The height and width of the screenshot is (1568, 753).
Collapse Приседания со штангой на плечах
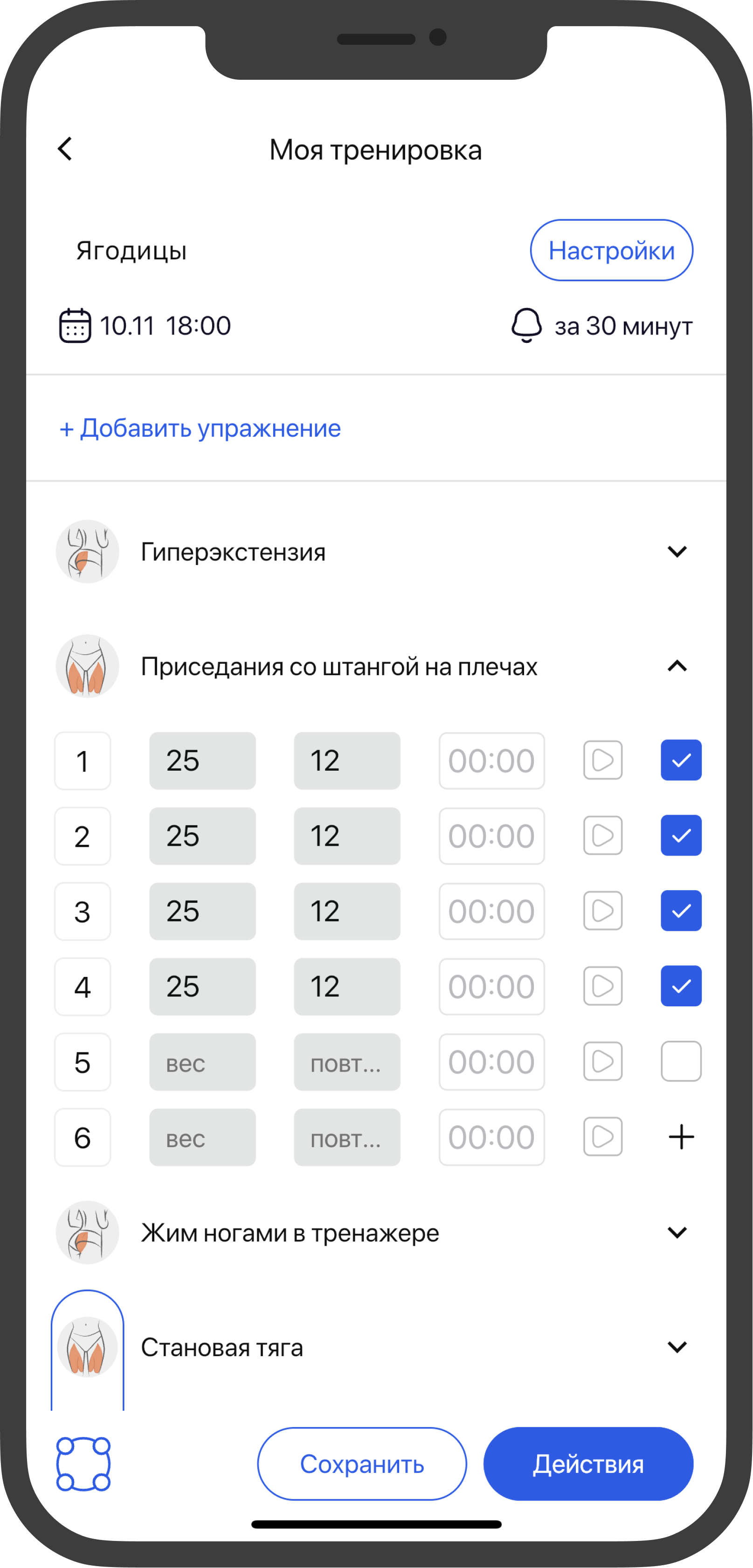tap(677, 666)
